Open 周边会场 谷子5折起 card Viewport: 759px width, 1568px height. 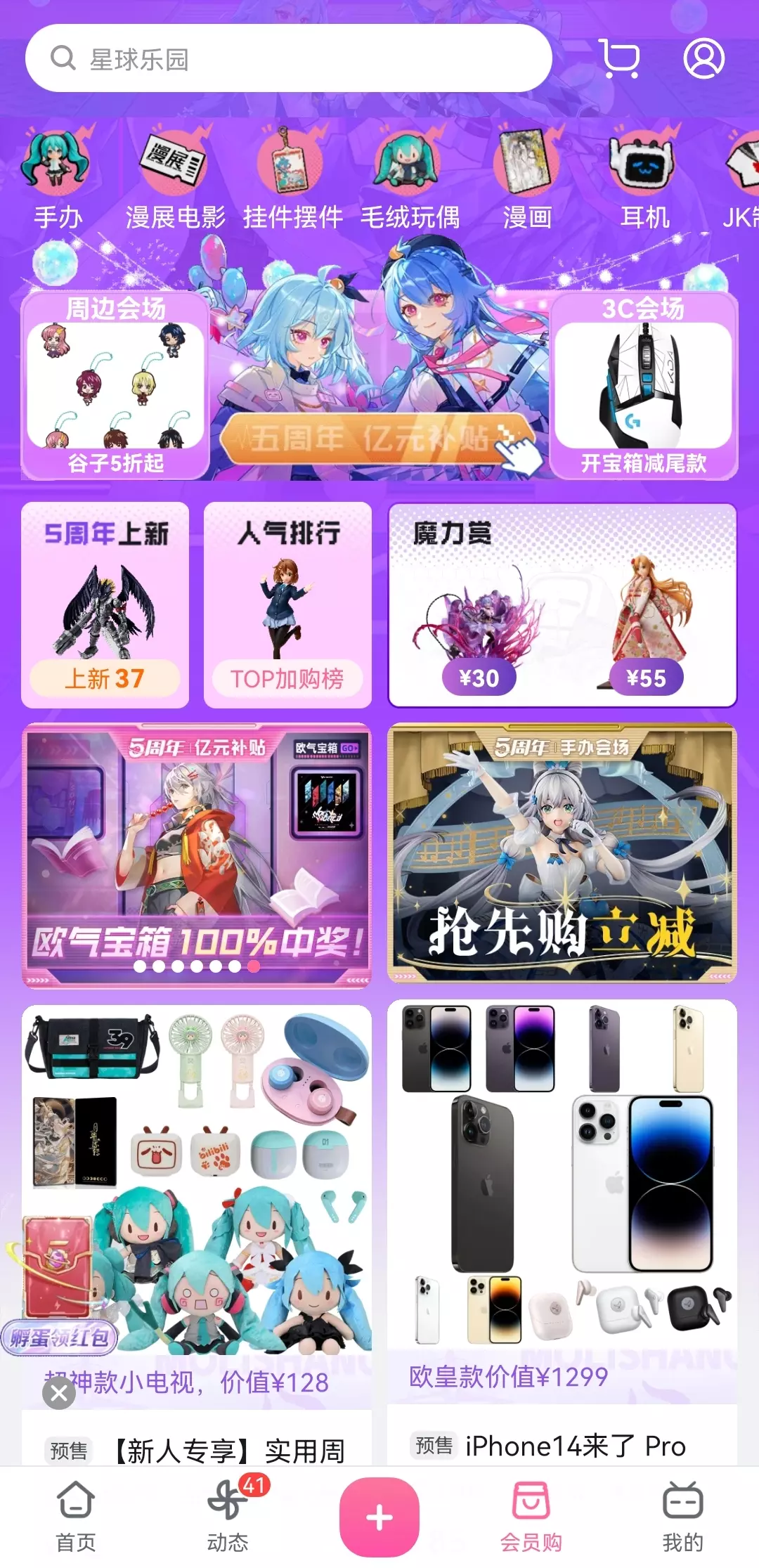coord(115,386)
